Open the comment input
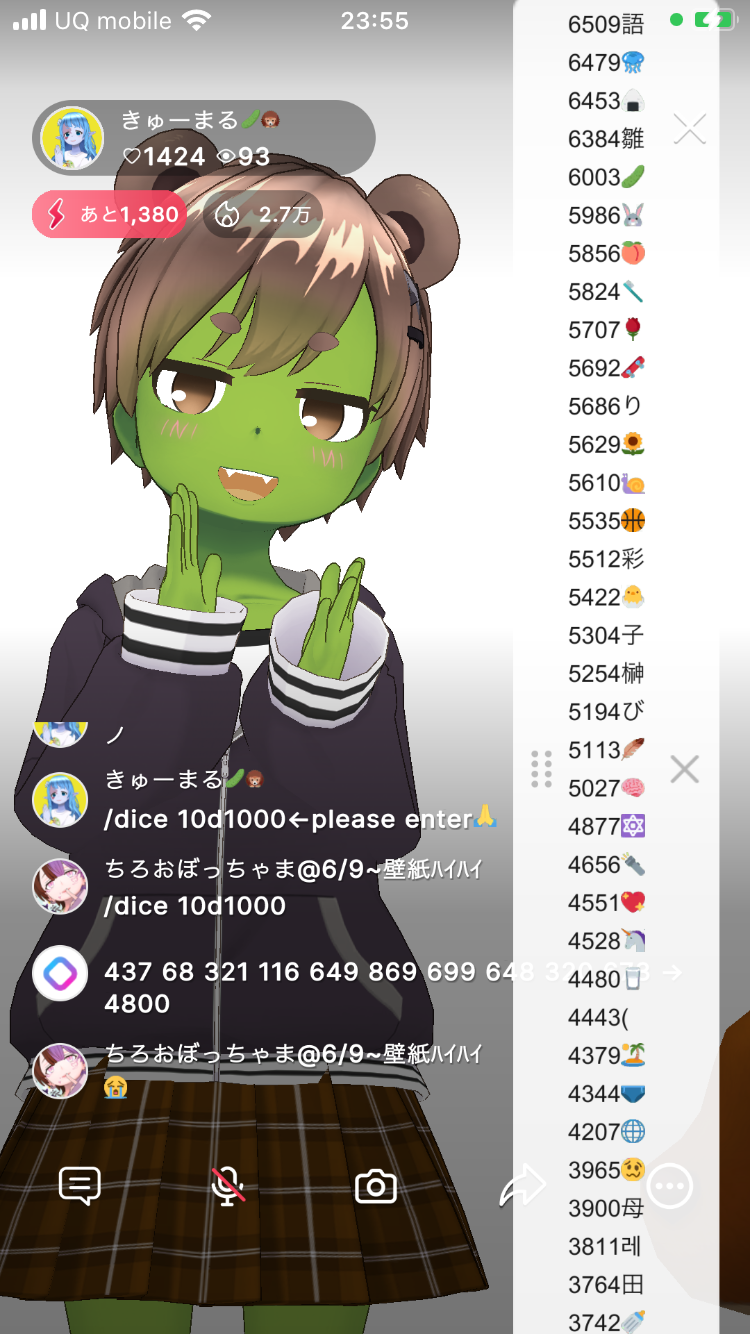The height and width of the screenshot is (1334, 750). pos(80,1187)
